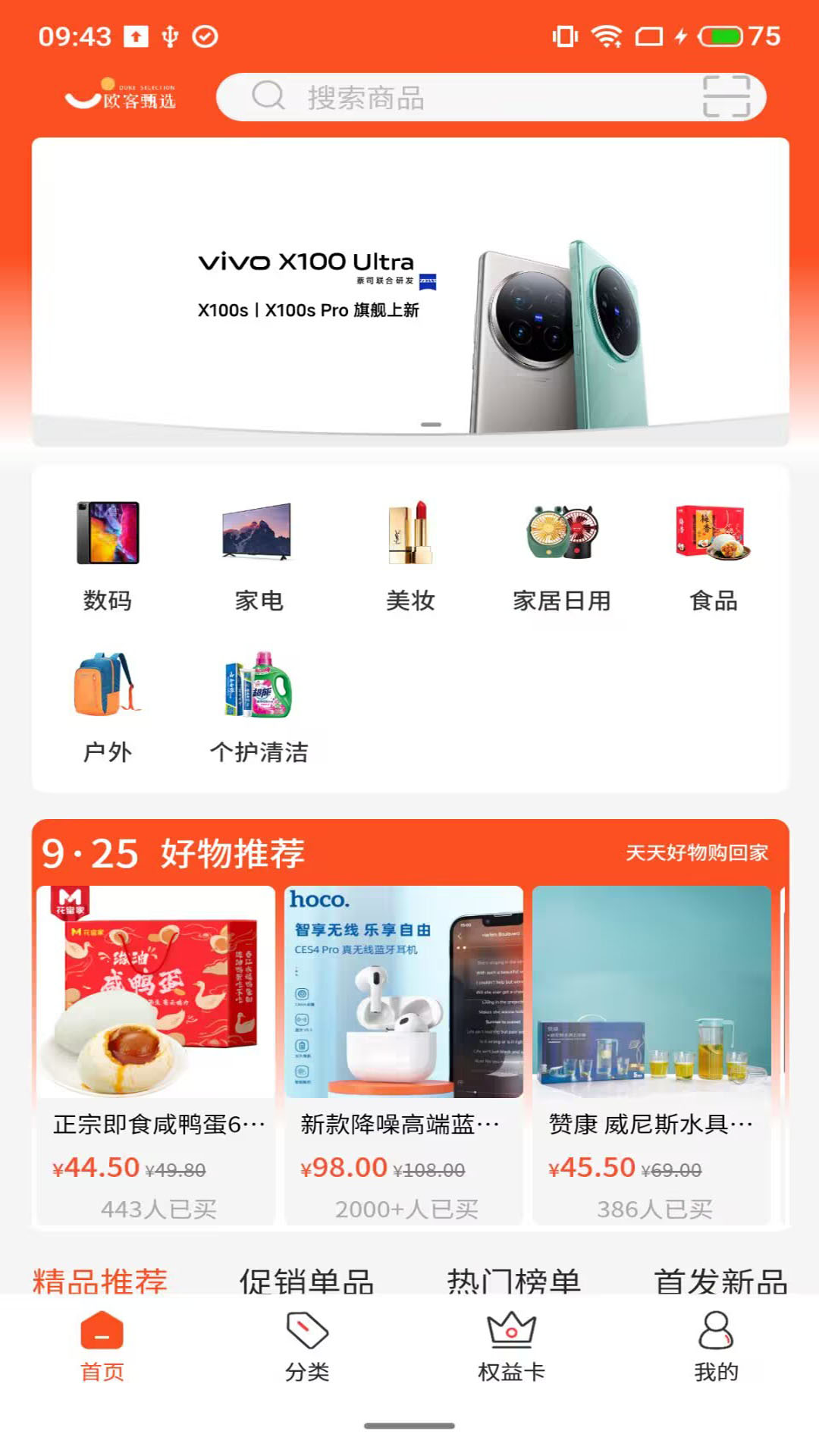View the hoco 新款降噪高端蓝牙 earphones card
819x1456 pixels.
[x=403, y=1054]
